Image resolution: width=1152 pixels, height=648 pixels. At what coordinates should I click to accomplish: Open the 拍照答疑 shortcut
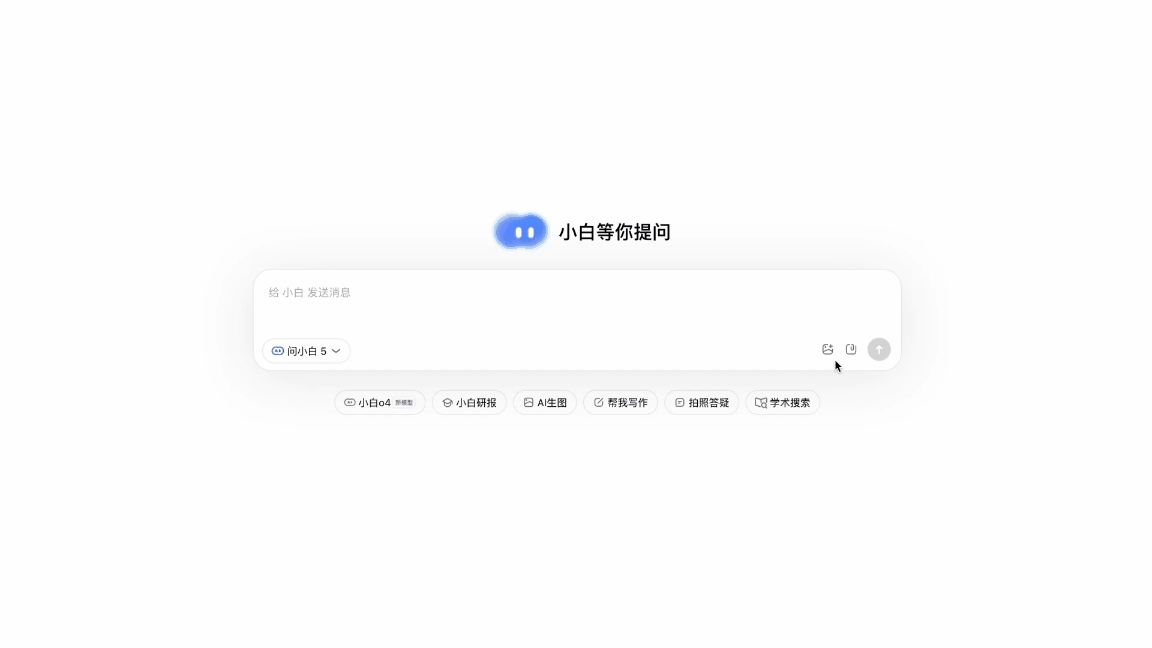coord(701,403)
